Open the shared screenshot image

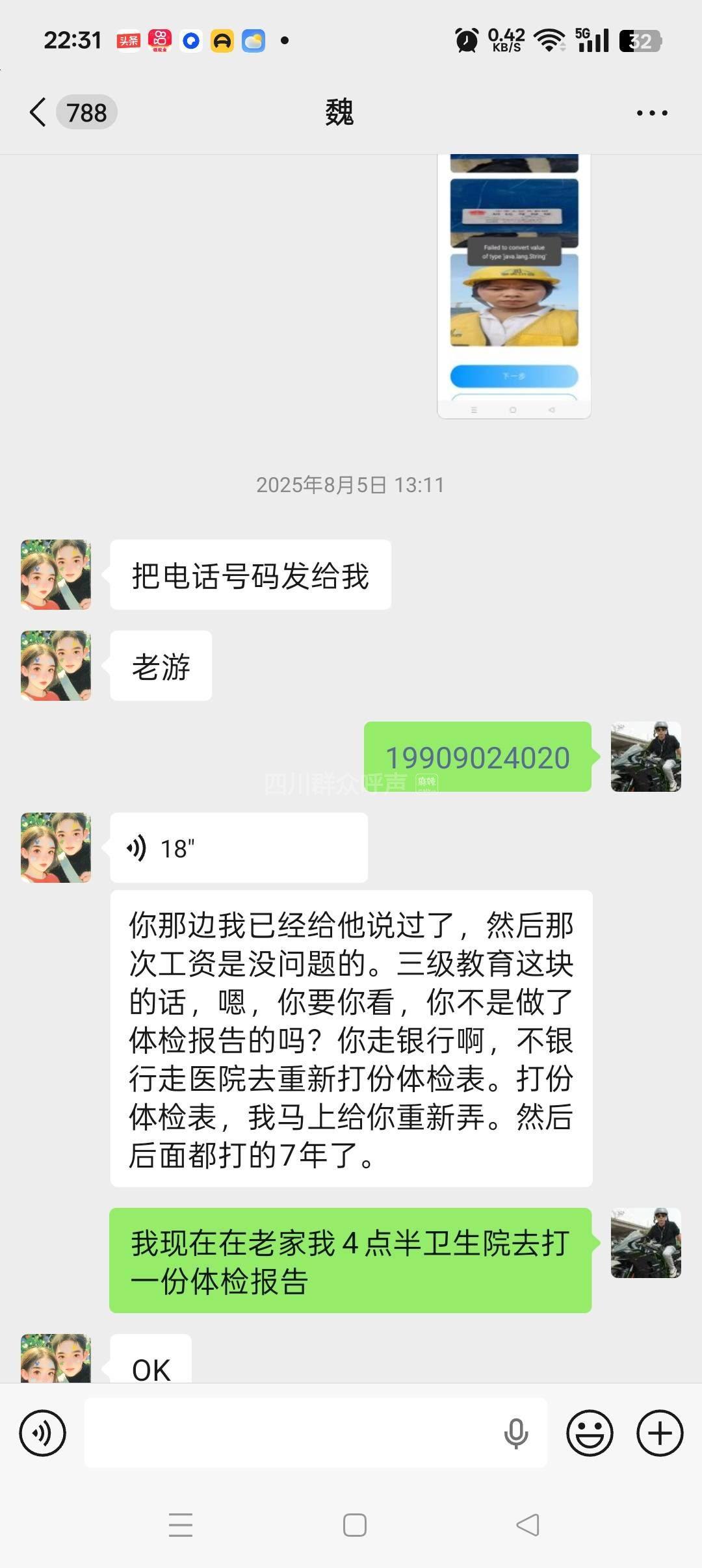(513, 286)
